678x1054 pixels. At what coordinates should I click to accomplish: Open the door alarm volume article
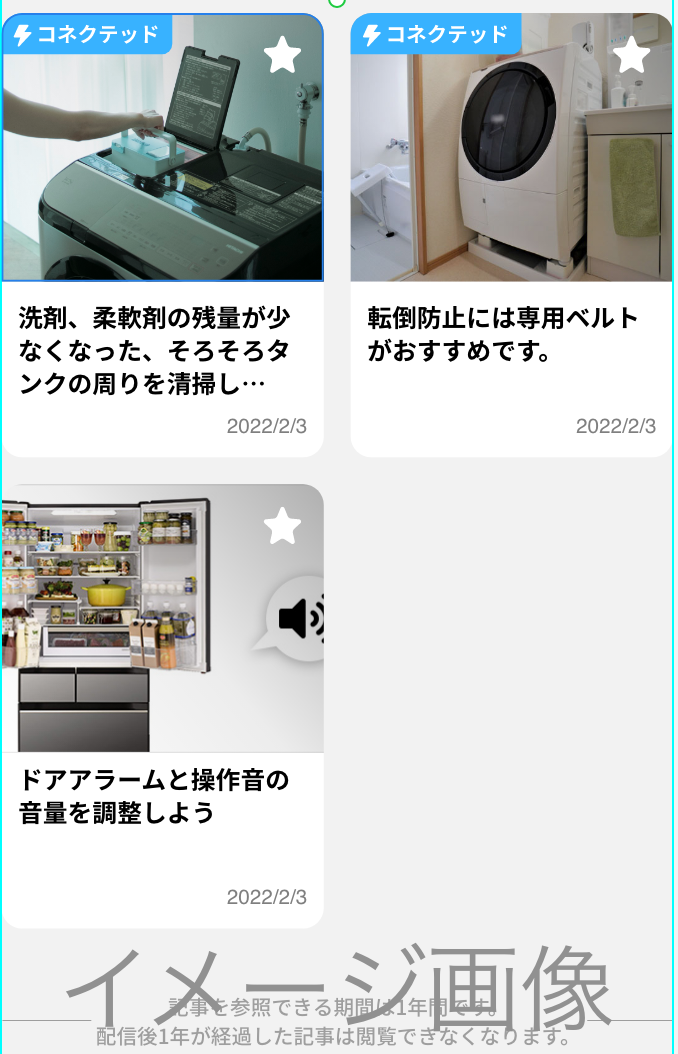(155, 795)
